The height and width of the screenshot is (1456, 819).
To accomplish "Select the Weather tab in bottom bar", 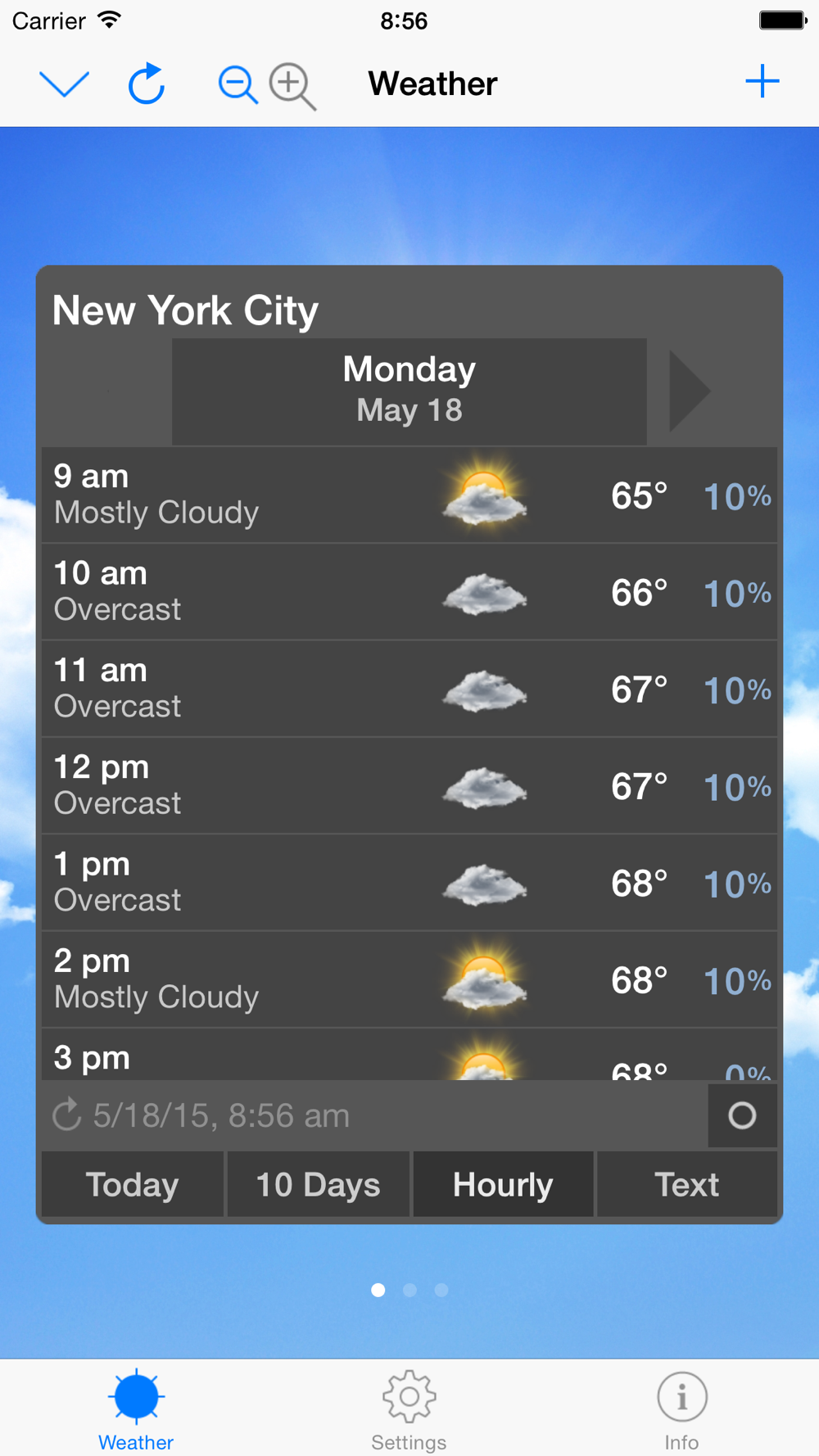I will click(x=136, y=1410).
